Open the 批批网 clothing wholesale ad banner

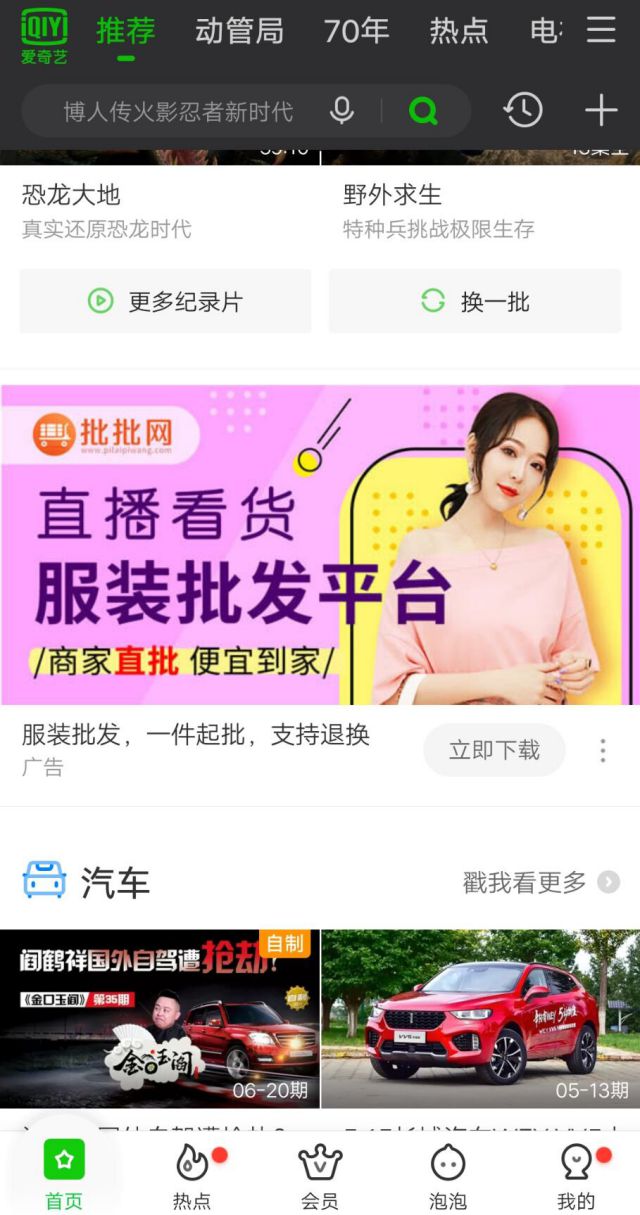click(x=320, y=545)
